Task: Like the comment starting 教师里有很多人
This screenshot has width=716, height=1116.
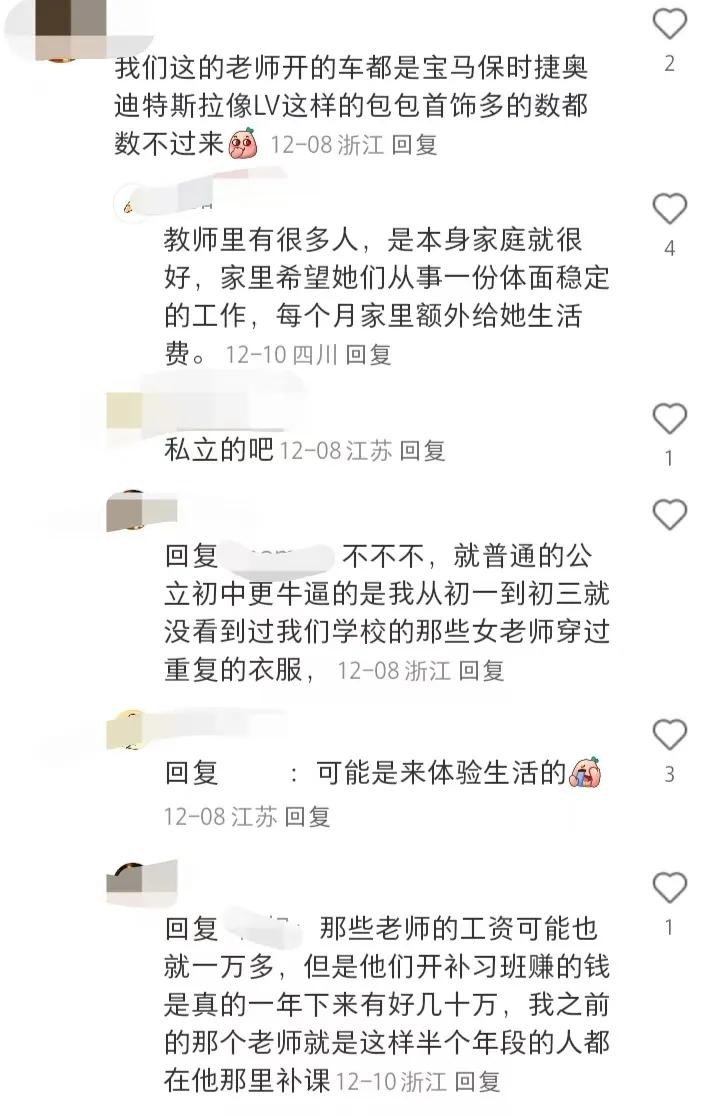Action: 669,209
